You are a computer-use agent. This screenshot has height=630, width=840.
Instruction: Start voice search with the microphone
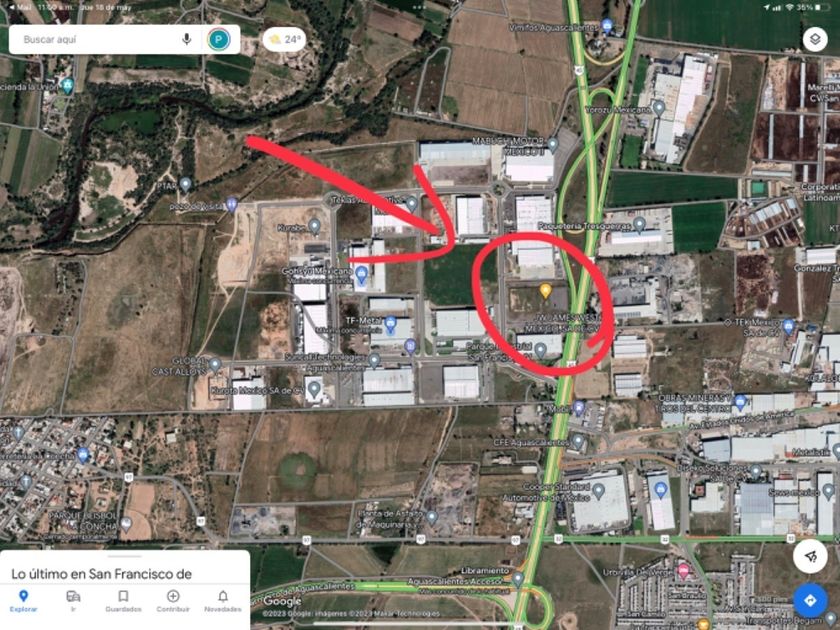tap(186, 39)
